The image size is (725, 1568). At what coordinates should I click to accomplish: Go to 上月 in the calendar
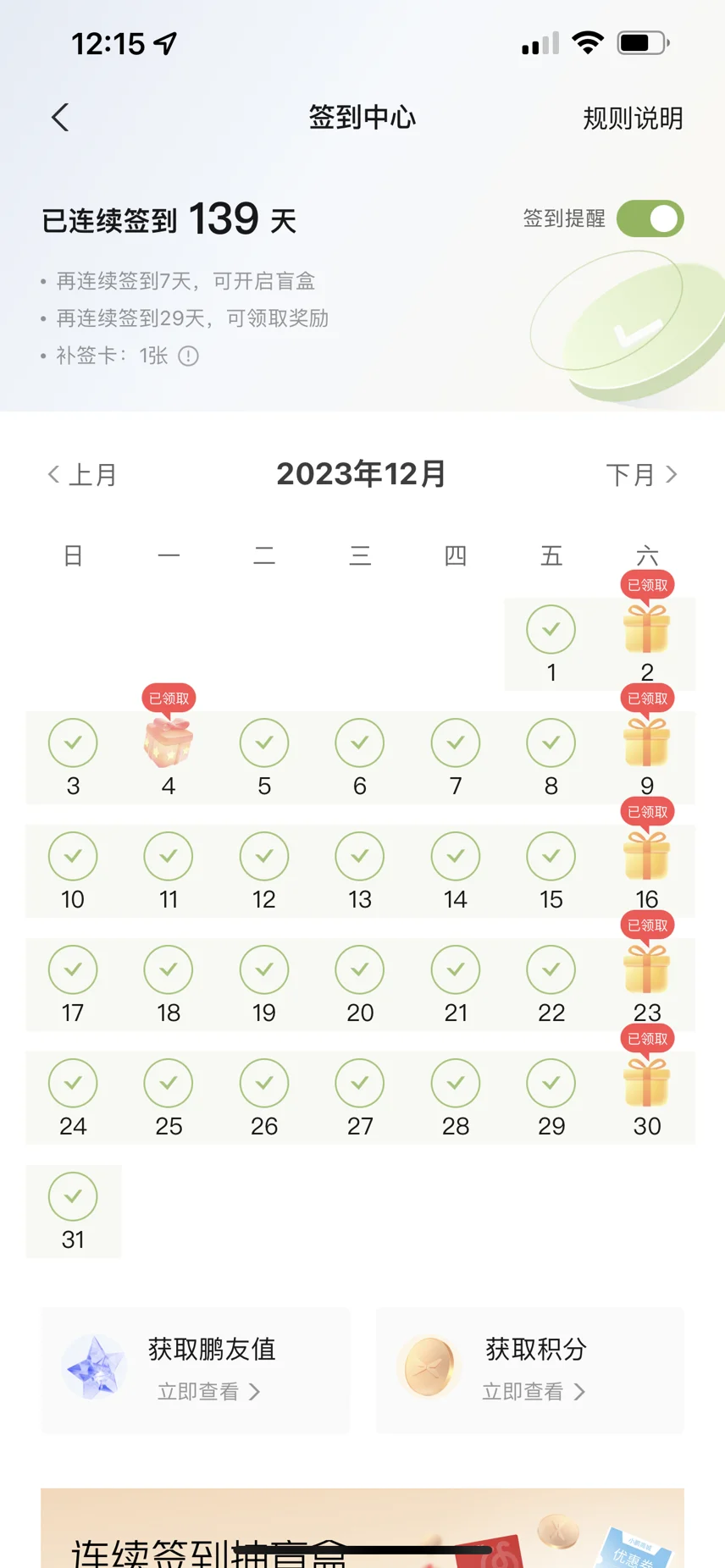(82, 474)
